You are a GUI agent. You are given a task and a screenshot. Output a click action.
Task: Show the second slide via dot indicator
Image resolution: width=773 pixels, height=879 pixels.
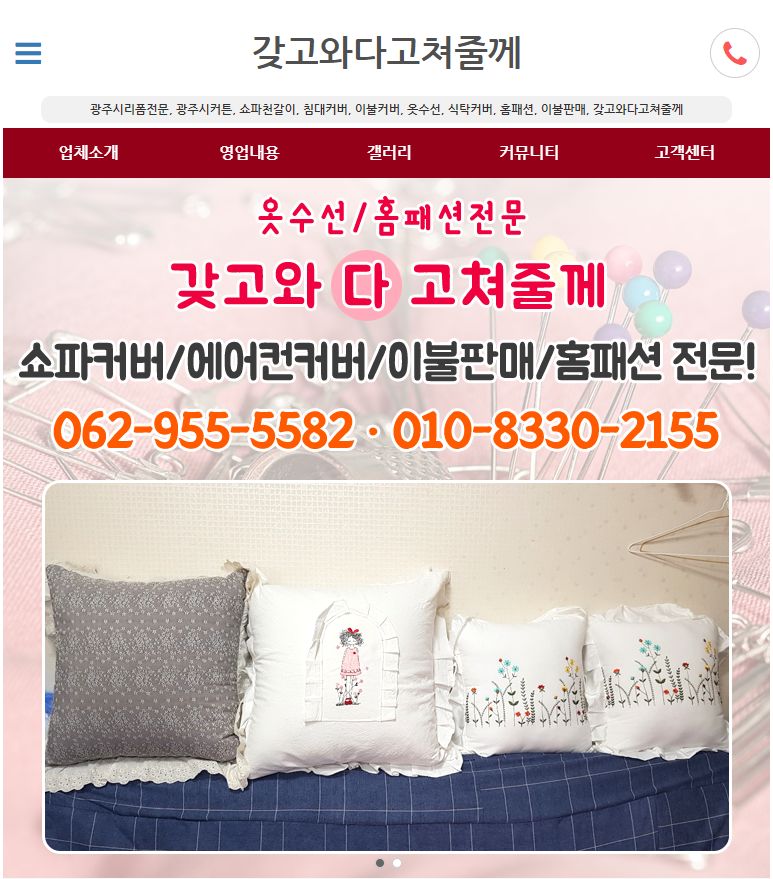pyautogui.click(x=397, y=862)
